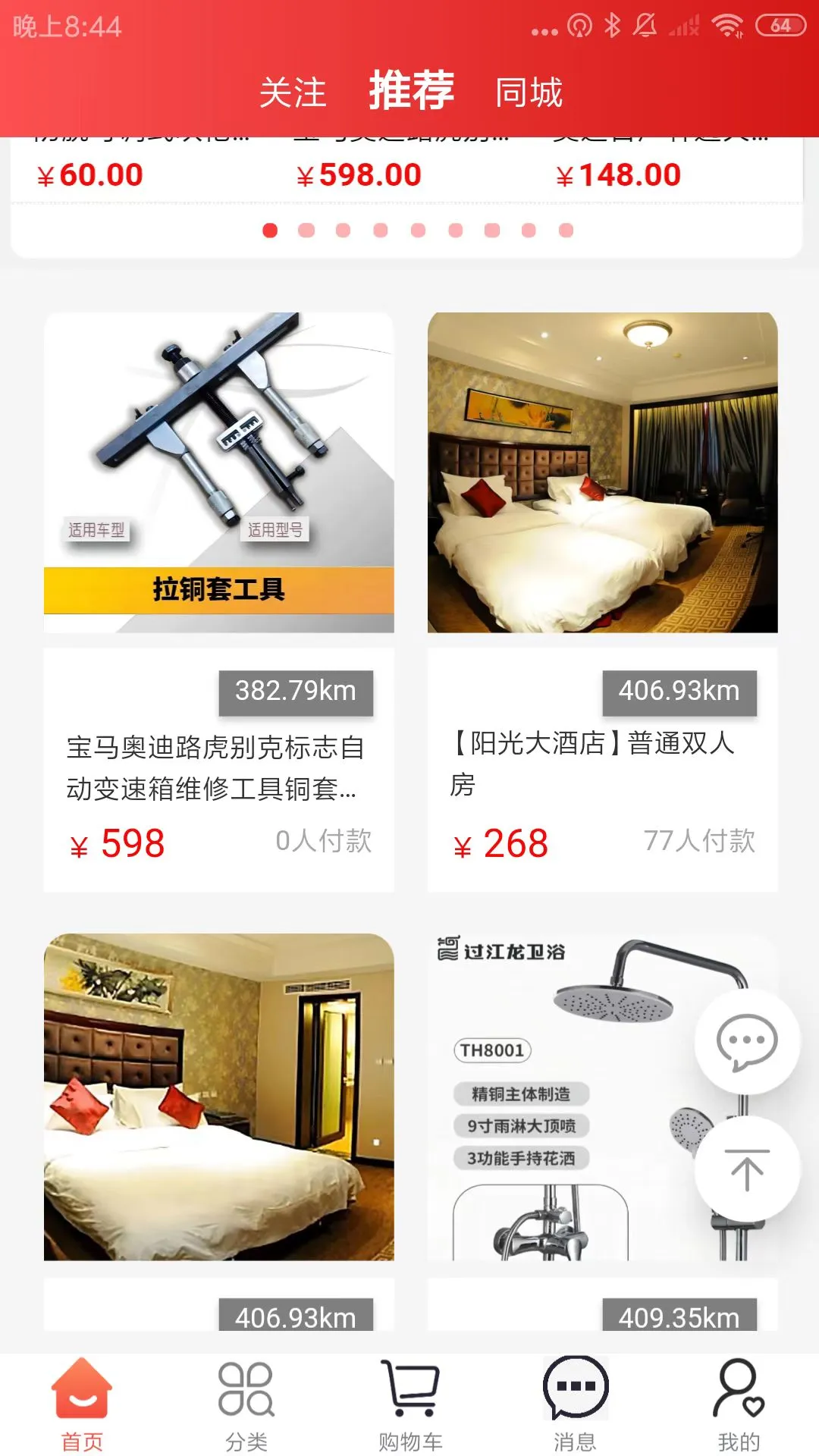Screen dimensions: 819x1456
Task: Switch to the 消息 messages tab
Action: [575, 1404]
